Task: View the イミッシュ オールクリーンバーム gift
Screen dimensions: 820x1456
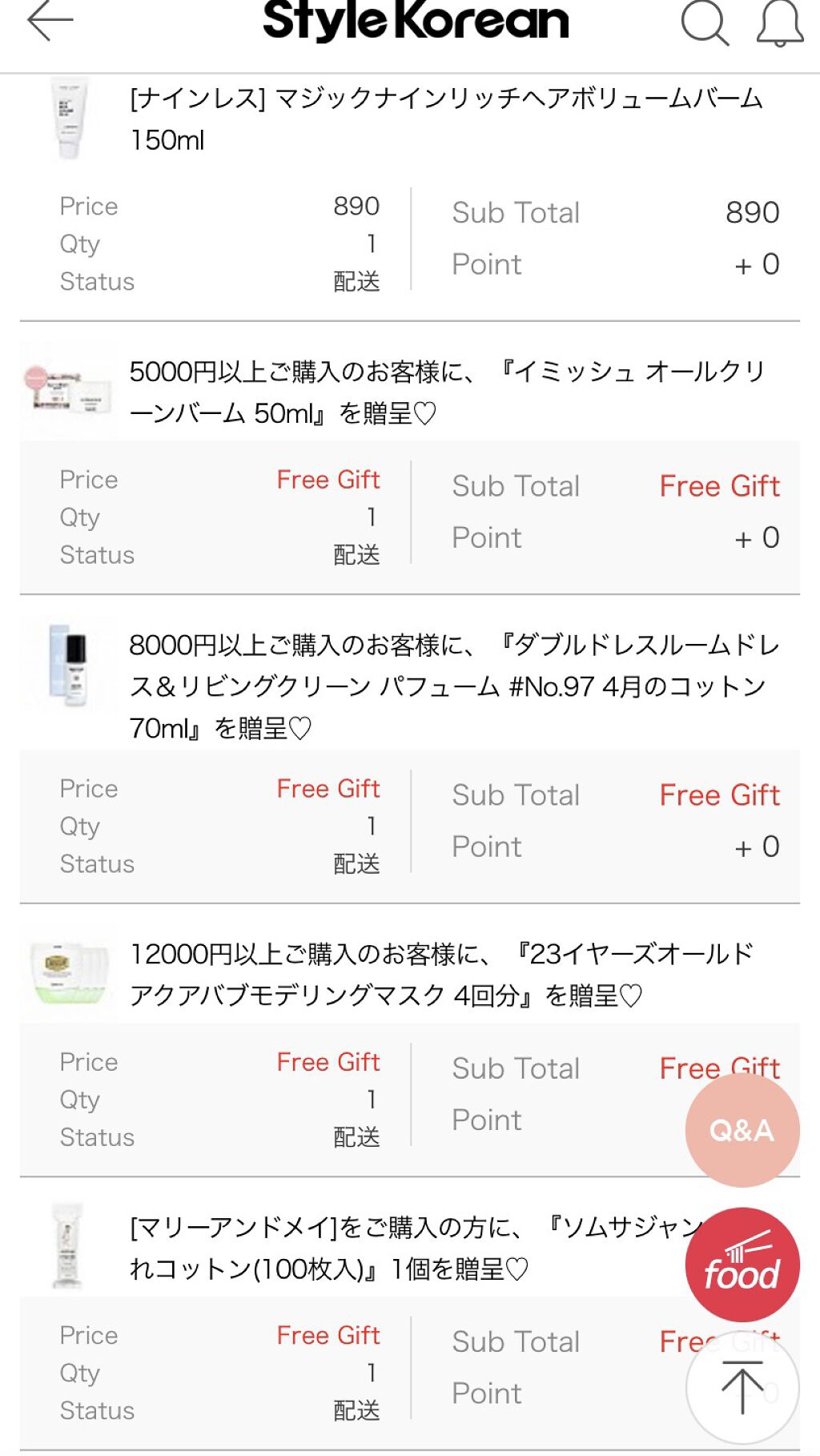Action: pyautogui.click(x=445, y=392)
